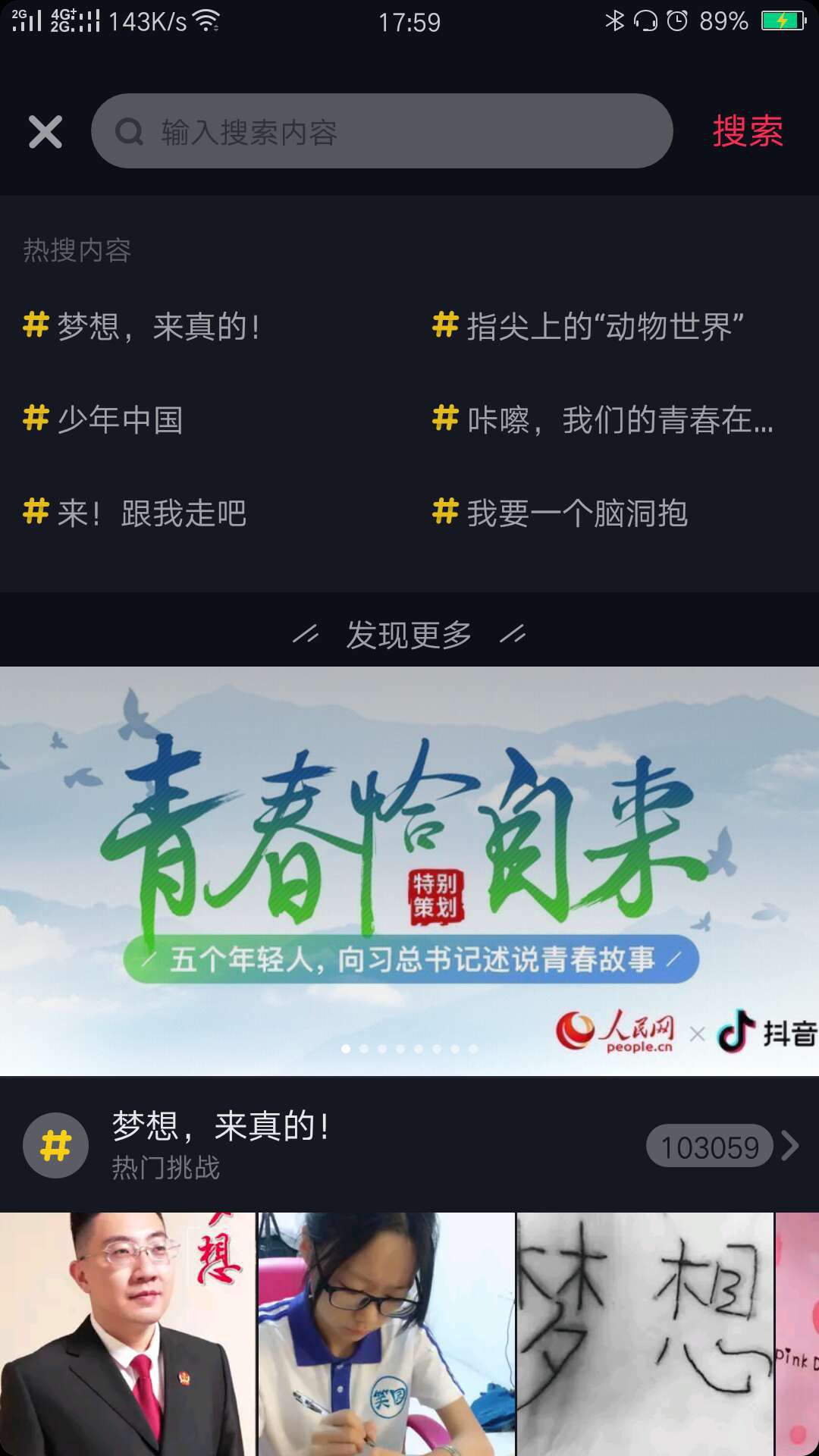Viewport: 819px width, 1456px height.
Task: Select the 少年中国 hashtag
Action: tap(105, 420)
